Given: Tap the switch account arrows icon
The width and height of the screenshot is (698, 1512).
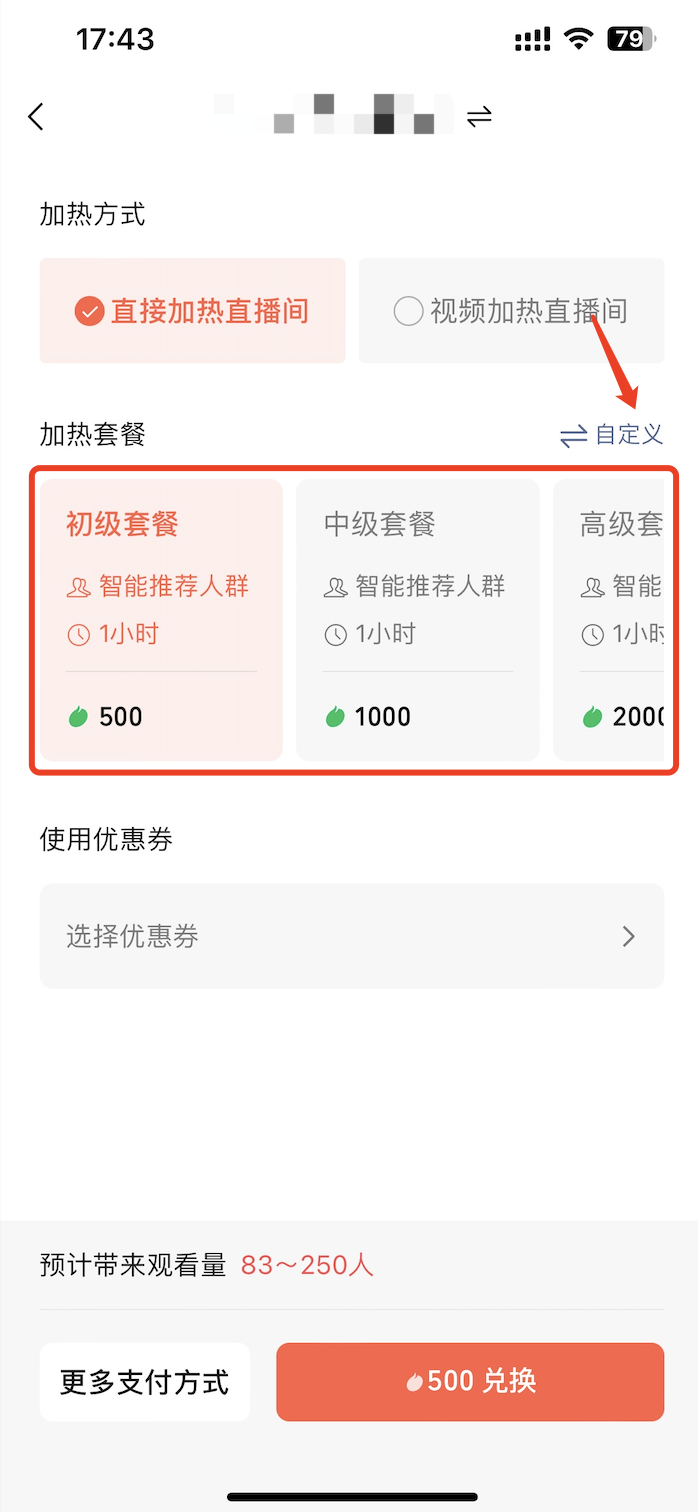Looking at the screenshot, I should (x=480, y=117).
